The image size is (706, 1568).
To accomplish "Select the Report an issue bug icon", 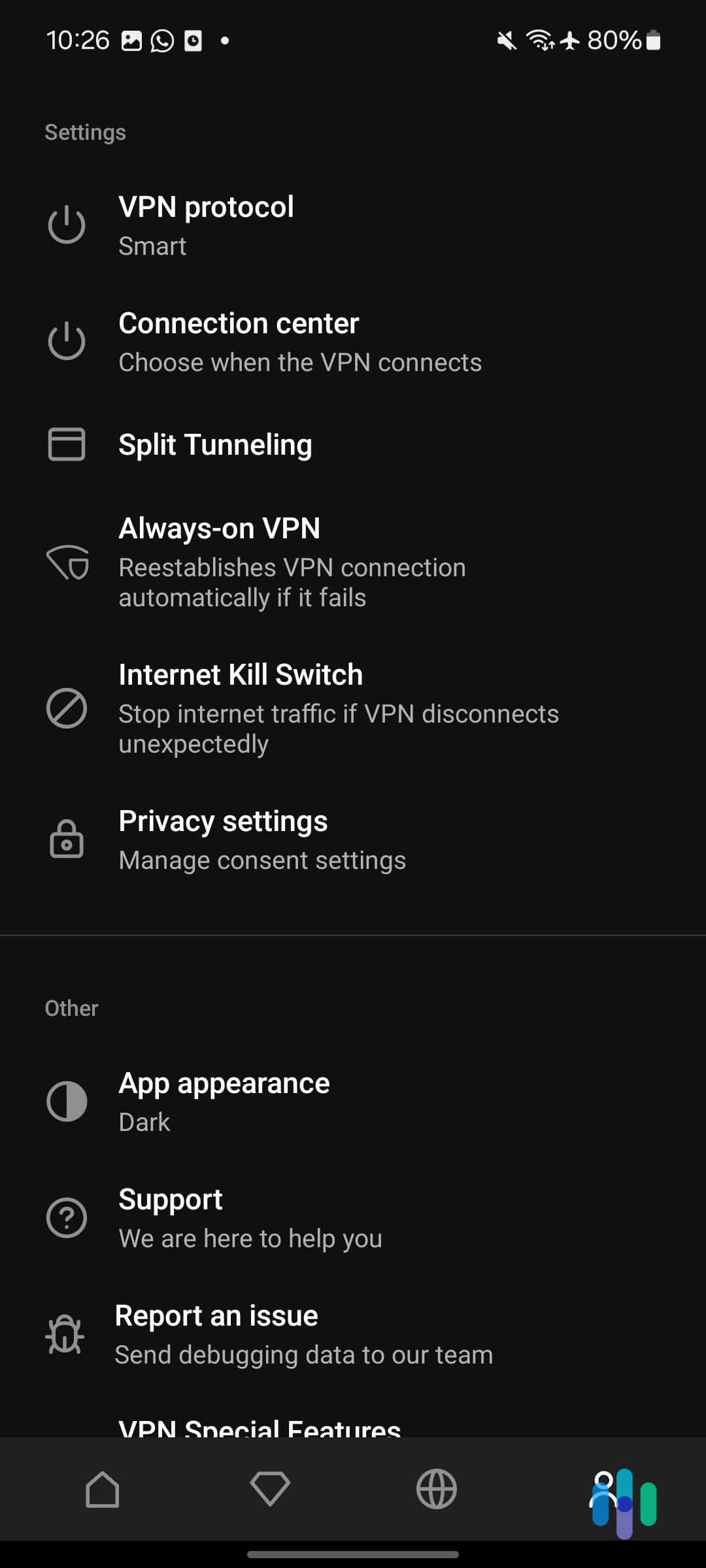I will point(64,1333).
